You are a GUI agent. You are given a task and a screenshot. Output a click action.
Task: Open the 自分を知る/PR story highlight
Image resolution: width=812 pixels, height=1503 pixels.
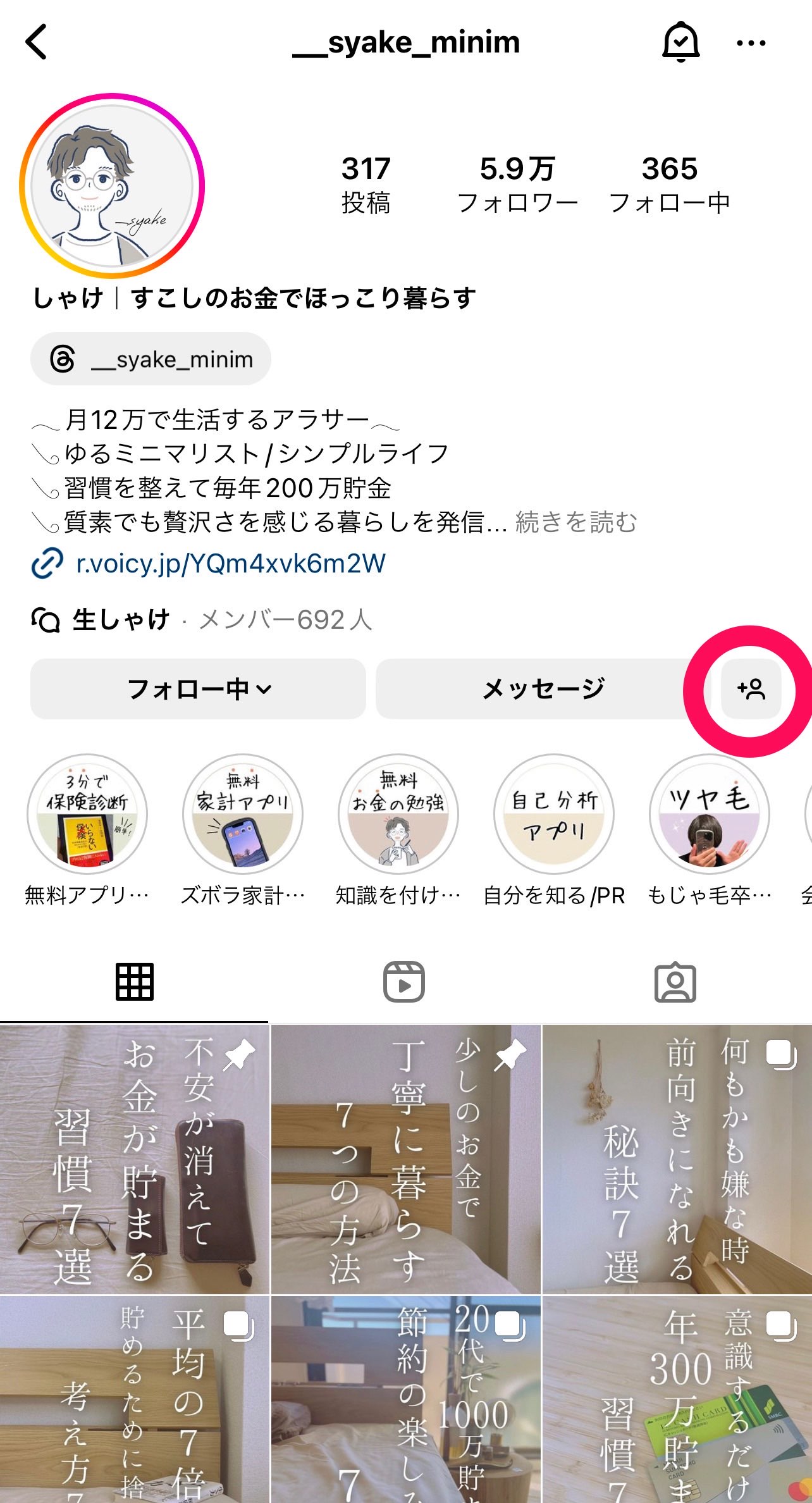point(554,813)
